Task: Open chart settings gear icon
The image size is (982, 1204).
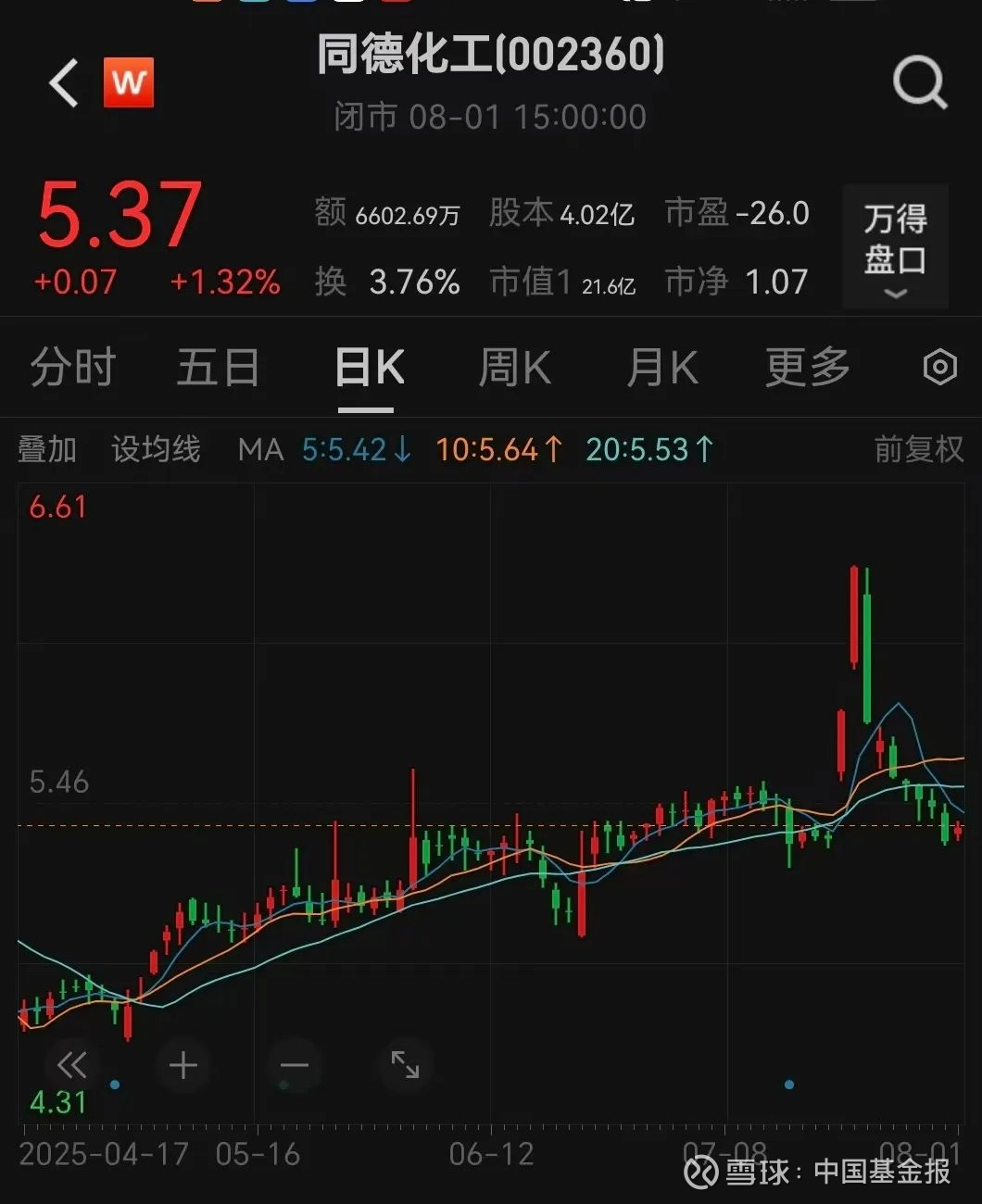Action: coord(939,368)
